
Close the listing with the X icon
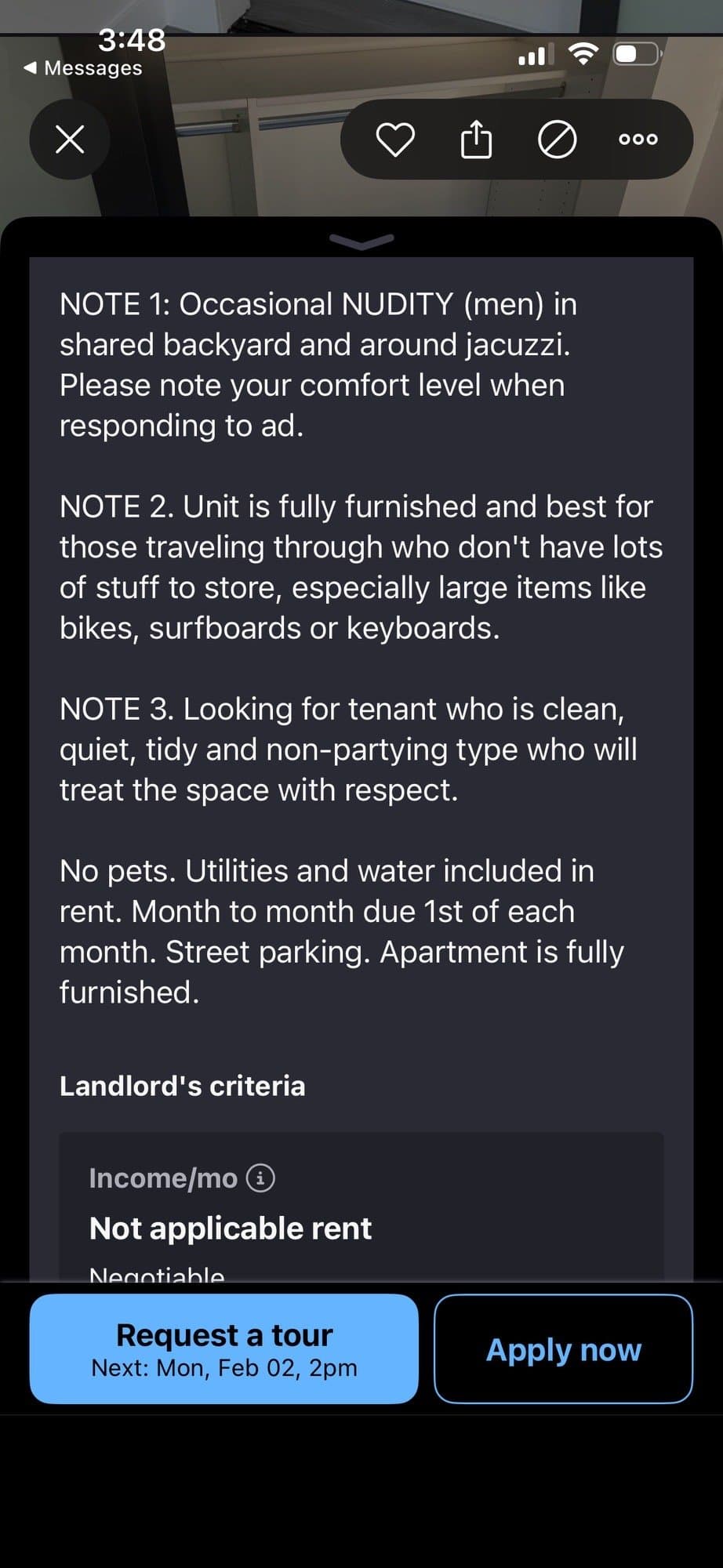[70, 140]
